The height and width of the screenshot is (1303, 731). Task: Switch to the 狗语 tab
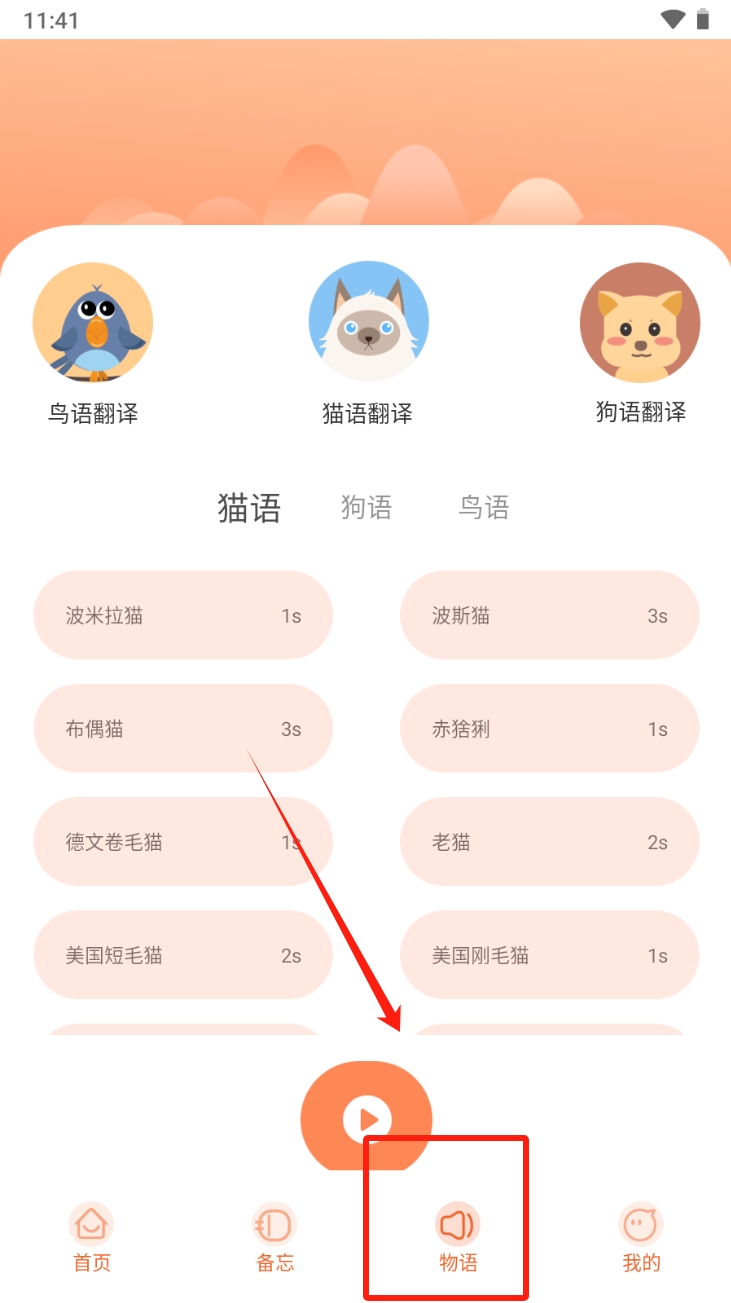click(366, 507)
